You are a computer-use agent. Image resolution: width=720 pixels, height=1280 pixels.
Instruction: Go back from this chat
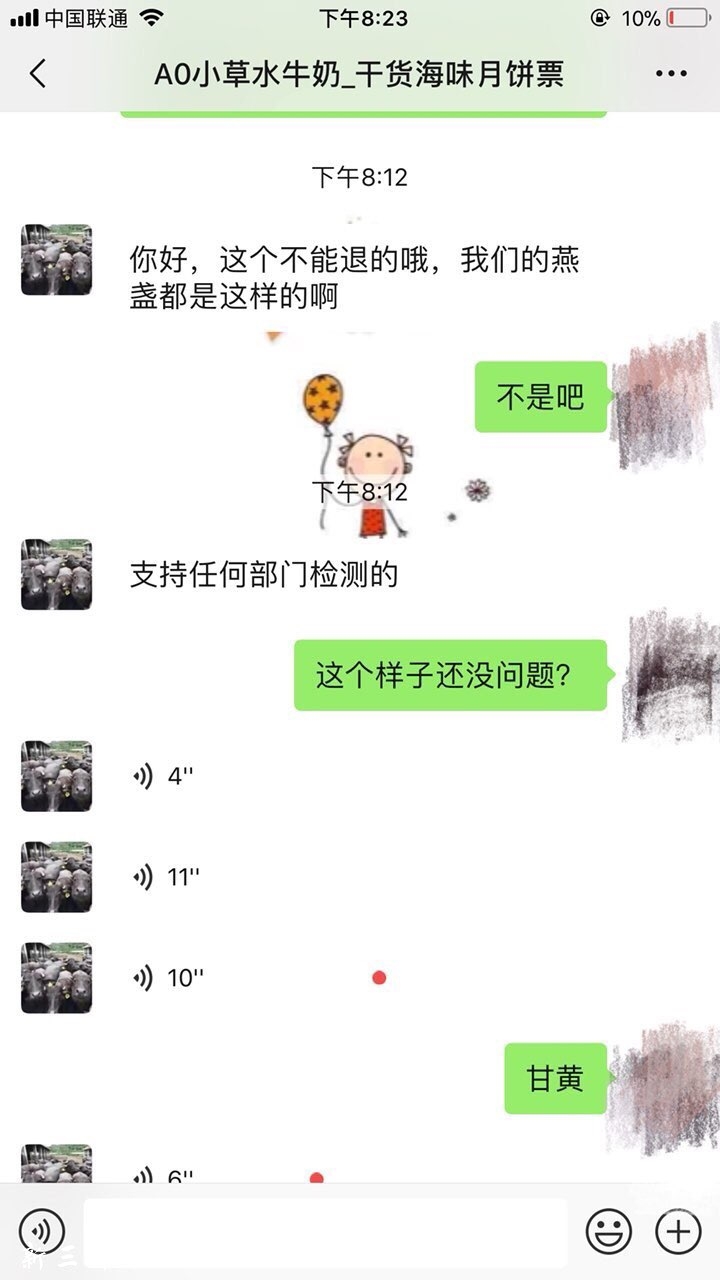[38, 73]
